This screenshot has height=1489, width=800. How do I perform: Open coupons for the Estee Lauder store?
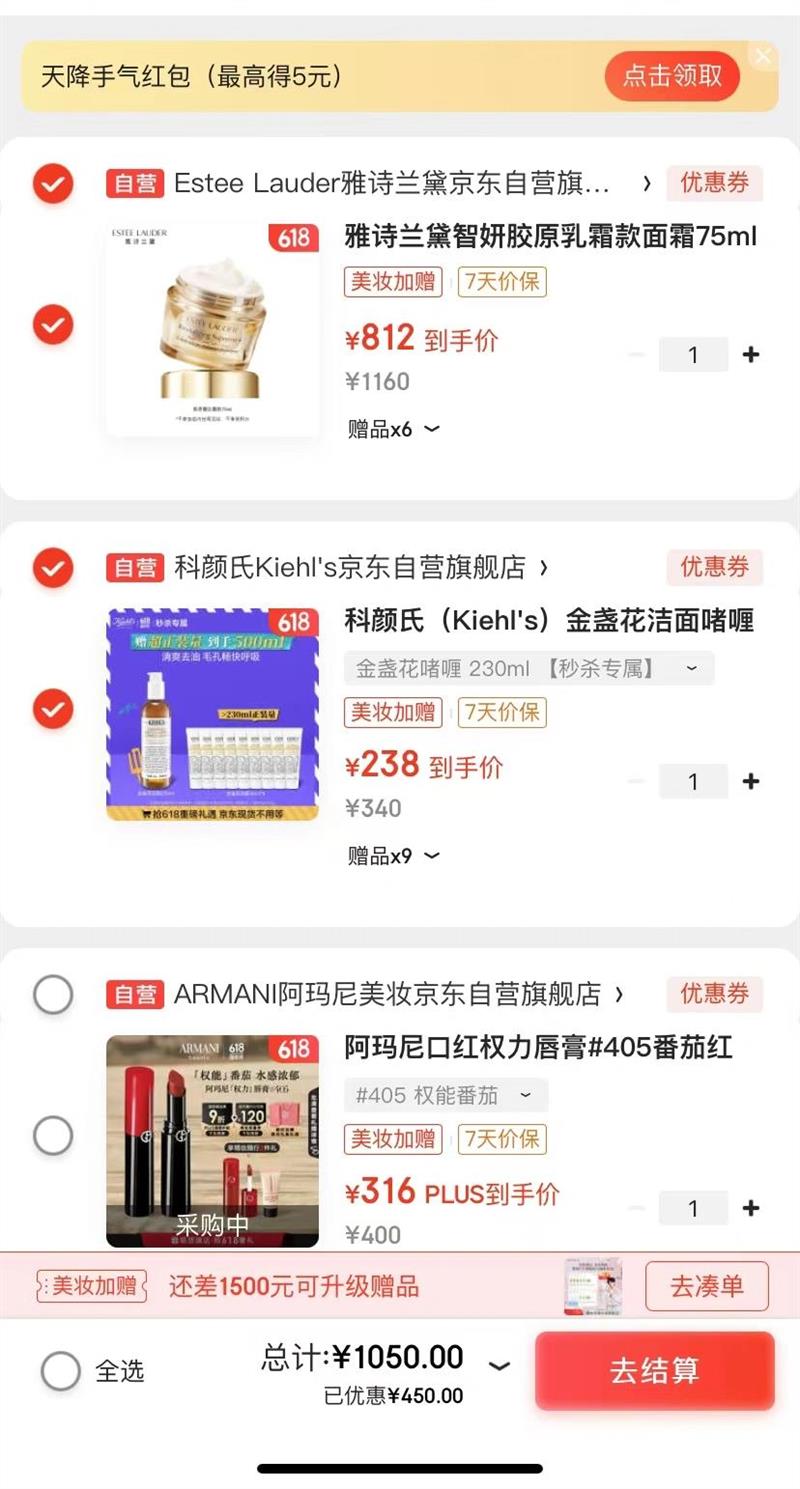[x=714, y=183]
